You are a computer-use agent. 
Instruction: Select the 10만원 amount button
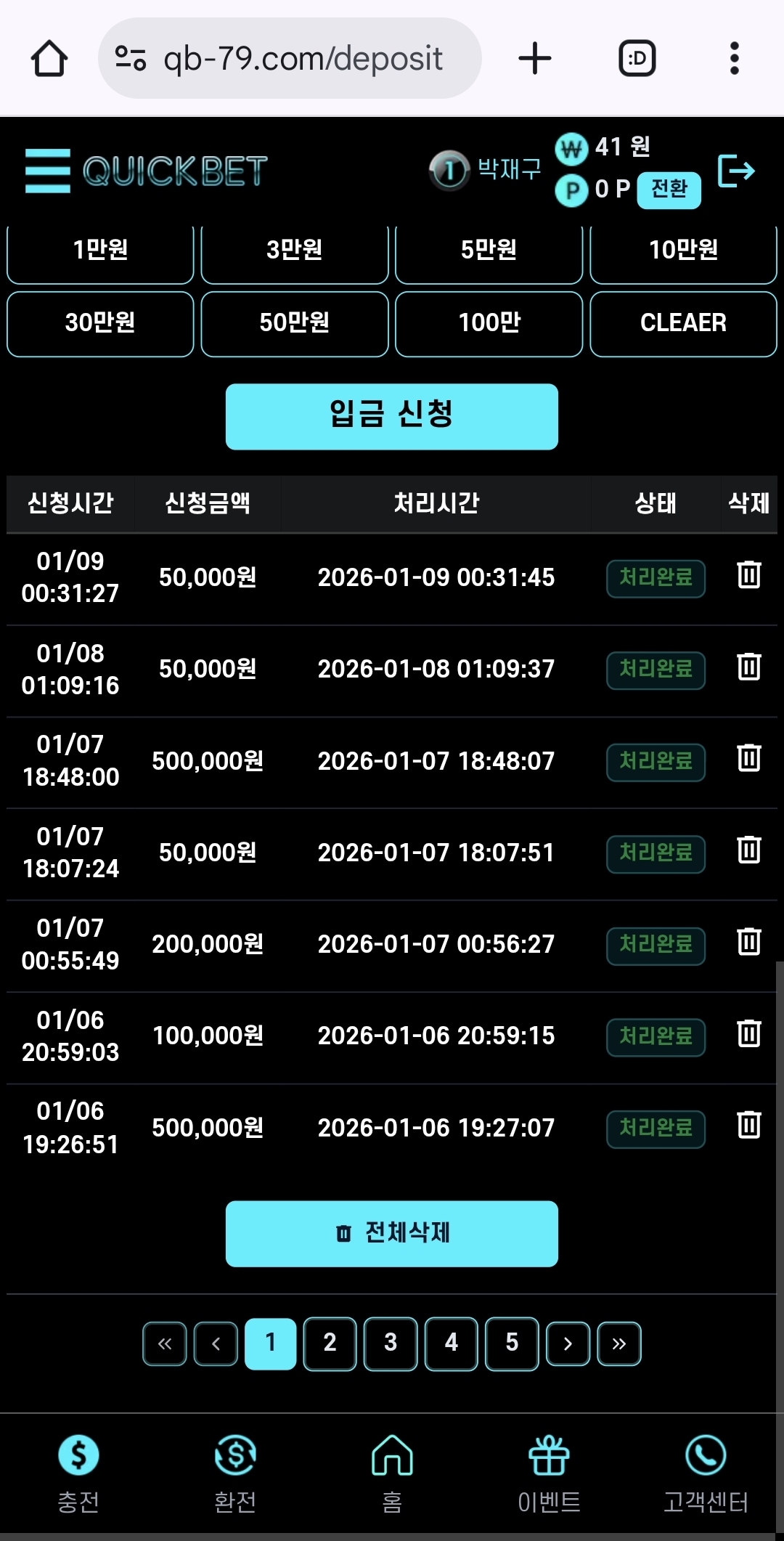click(683, 251)
